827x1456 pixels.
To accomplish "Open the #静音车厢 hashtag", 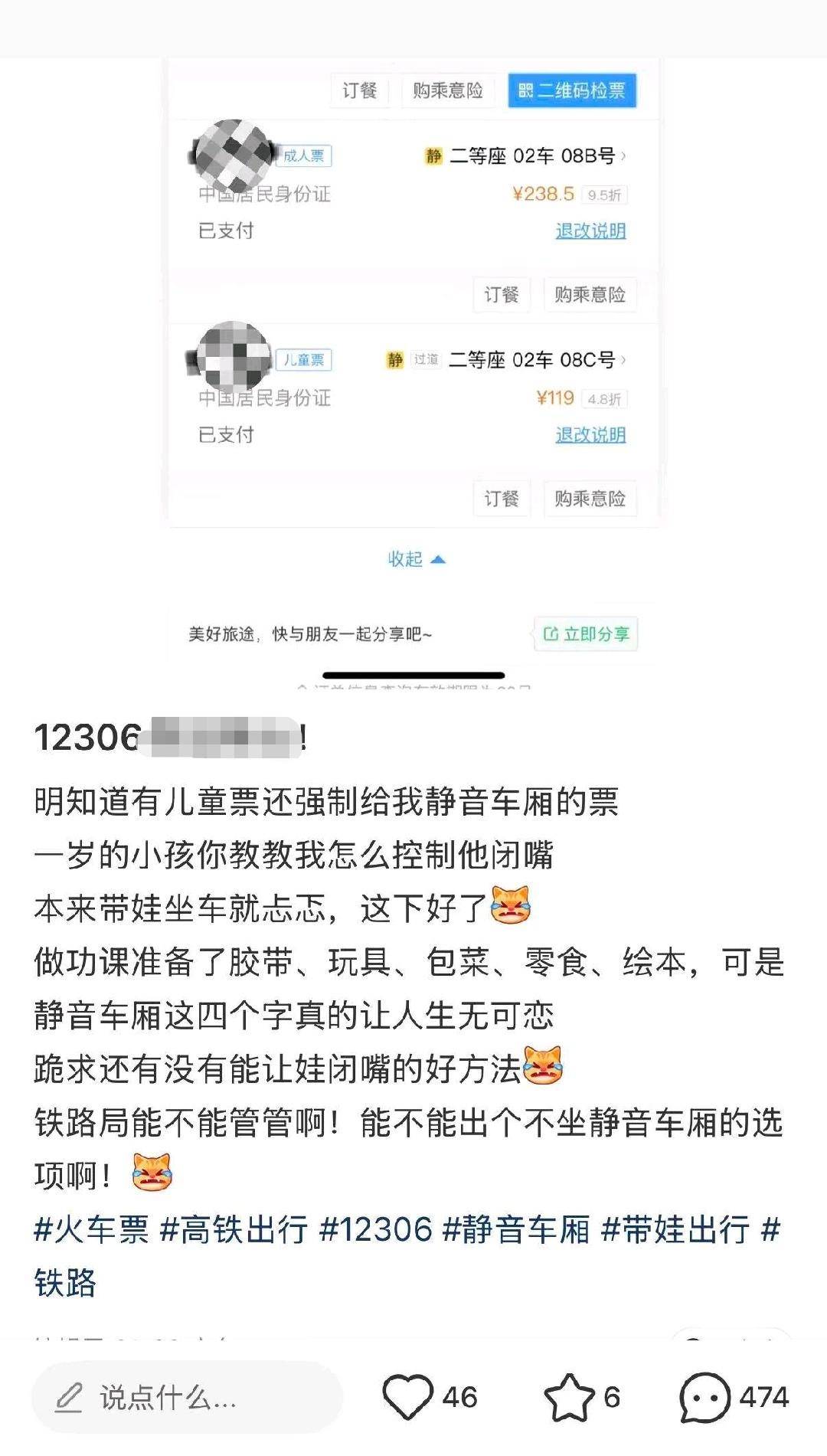I will coord(517,1229).
